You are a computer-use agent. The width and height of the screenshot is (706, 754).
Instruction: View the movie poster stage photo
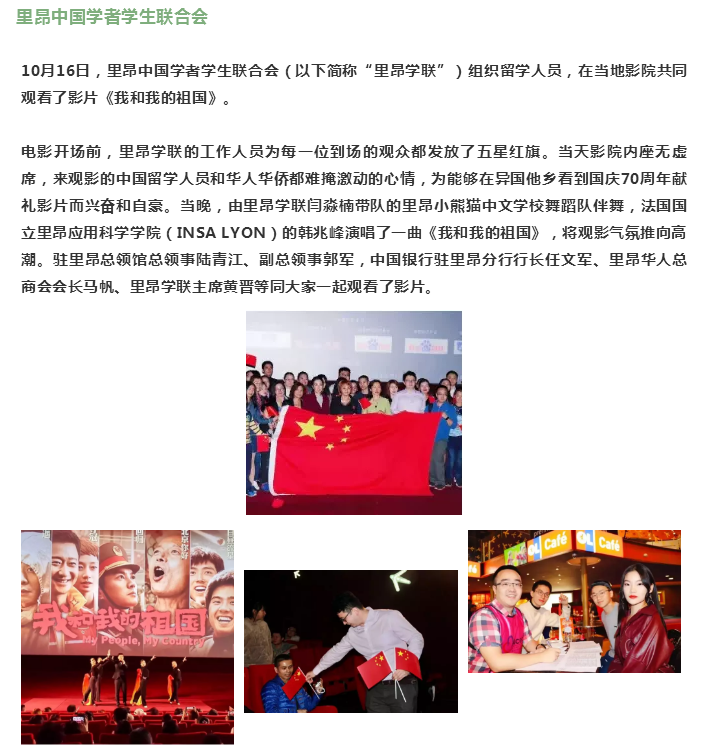coord(127,636)
